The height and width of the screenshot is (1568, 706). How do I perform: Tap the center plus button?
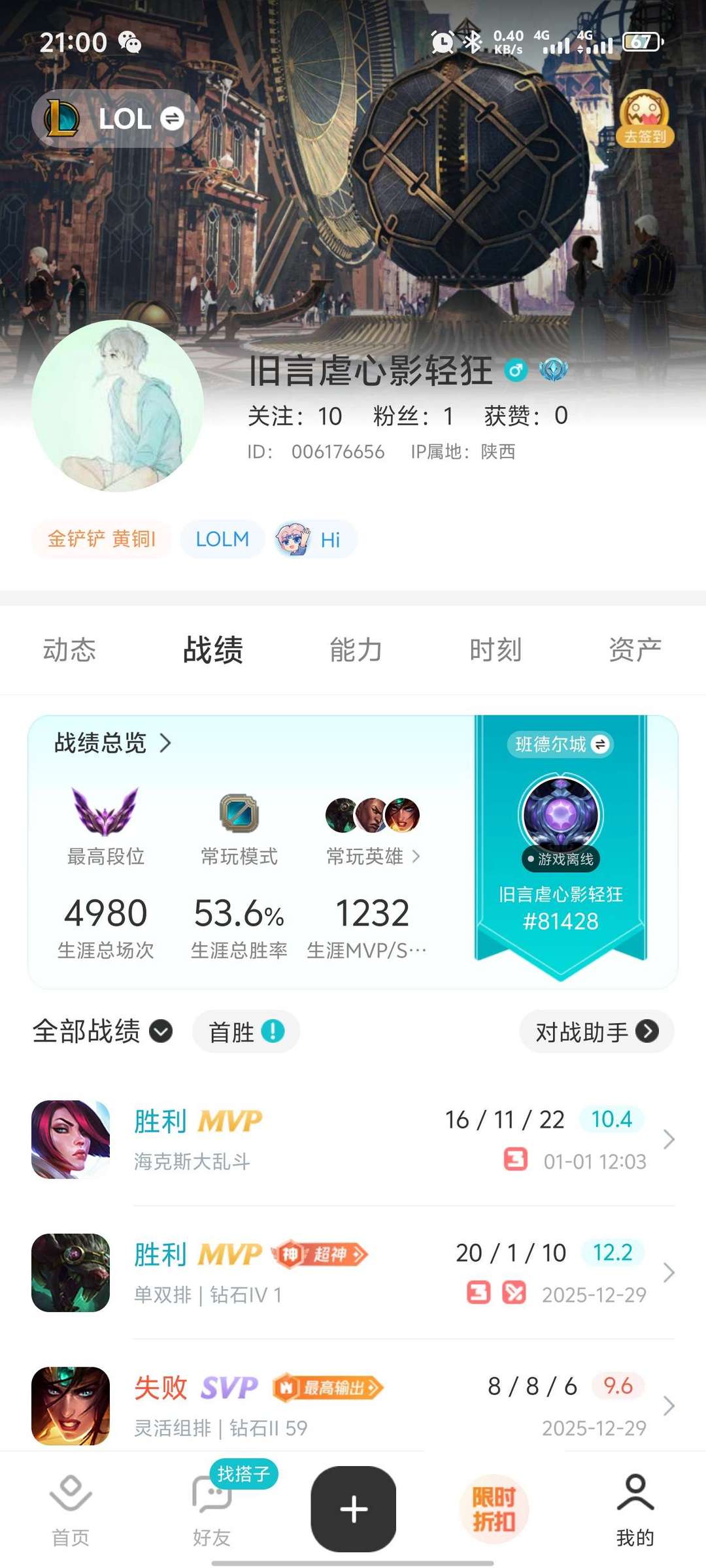click(354, 1509)
